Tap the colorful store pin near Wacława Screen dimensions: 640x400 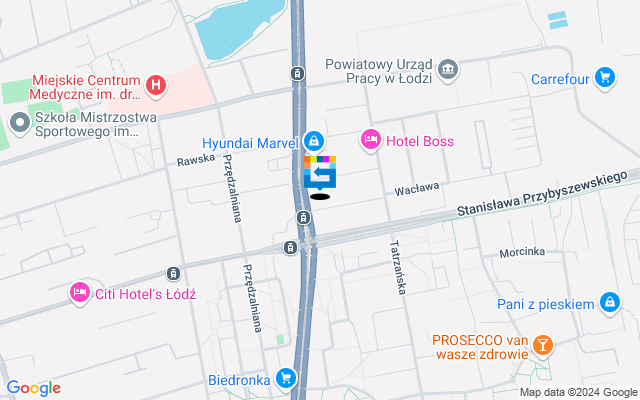[320, 173]
